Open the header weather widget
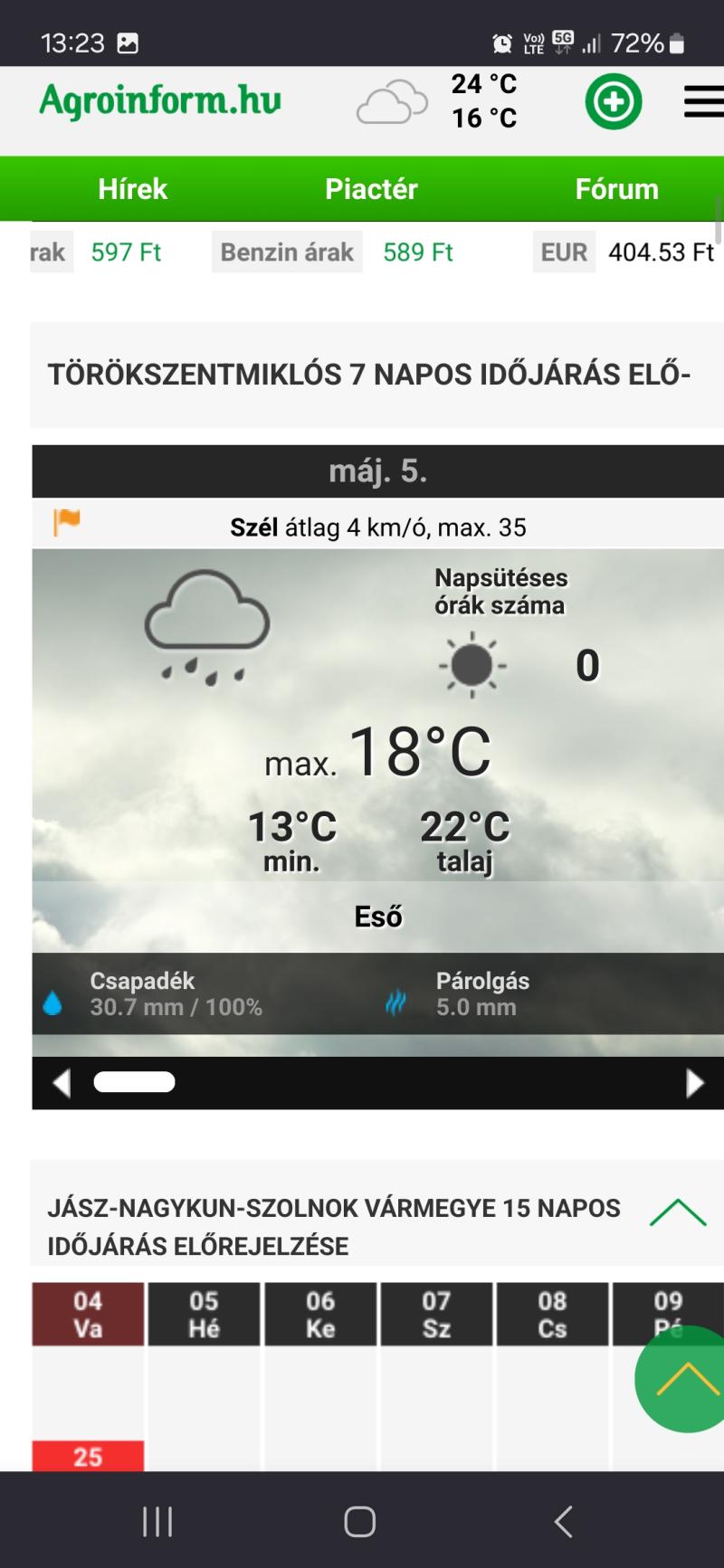 point(437,101)
